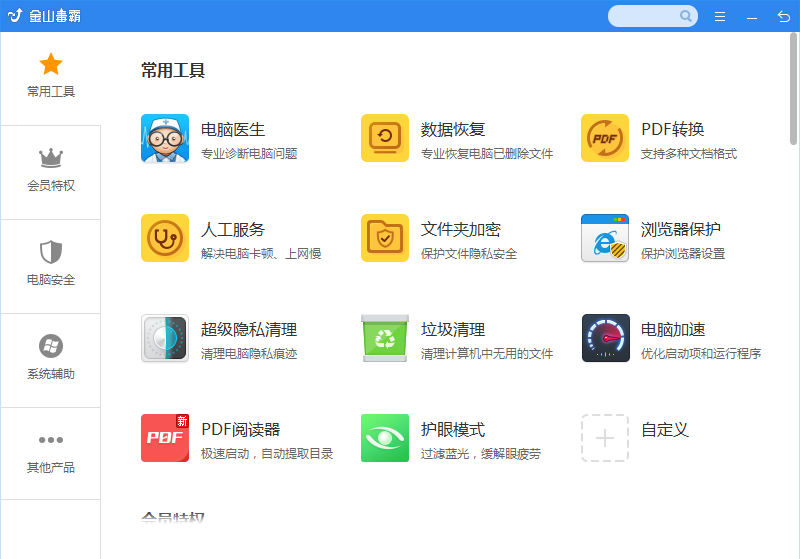Open the hamburger menu
800x559 pixels.
pyautogui.click(x=720, y=17)
